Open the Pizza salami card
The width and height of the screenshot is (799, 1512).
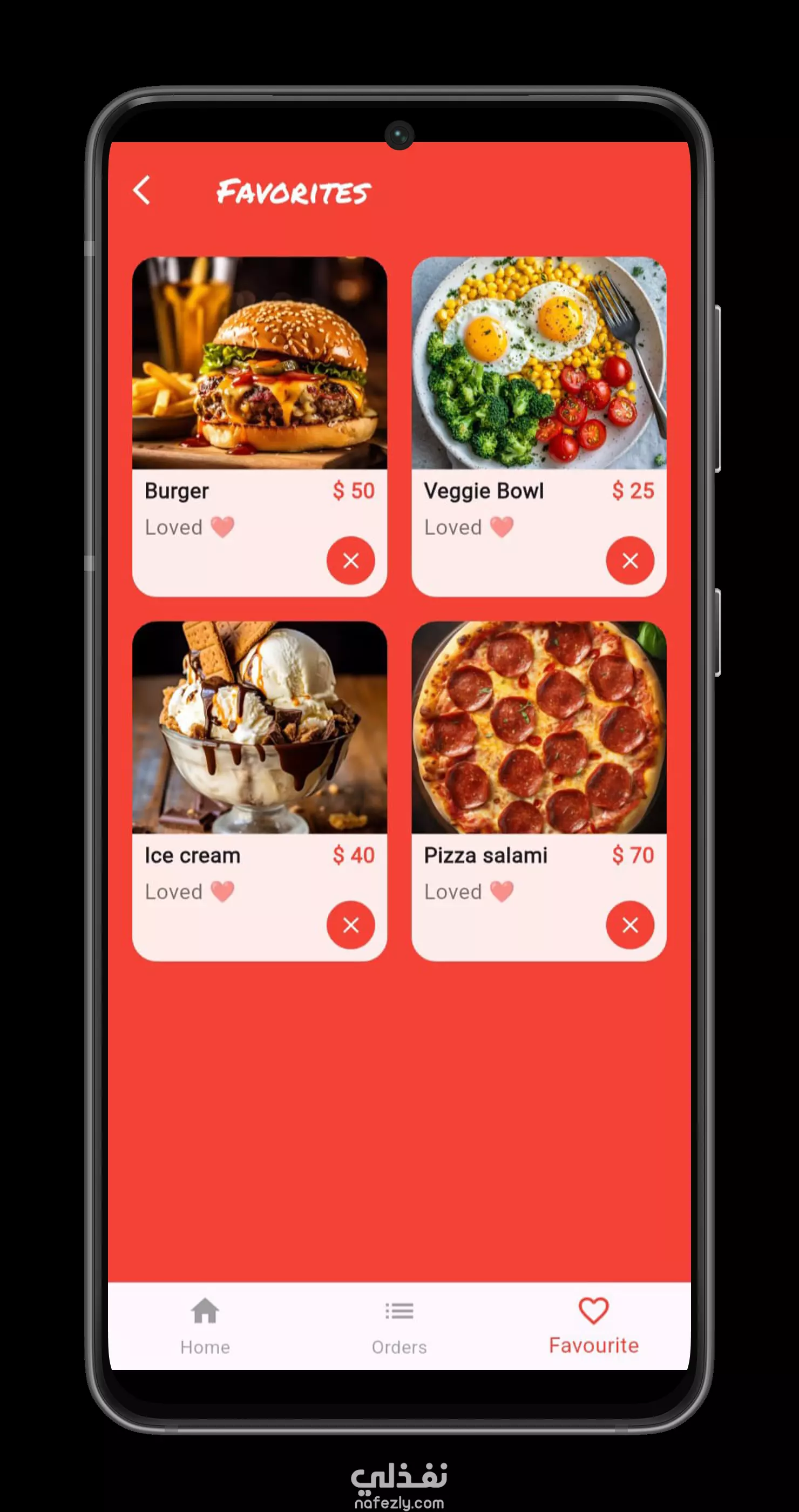point(539,791)
